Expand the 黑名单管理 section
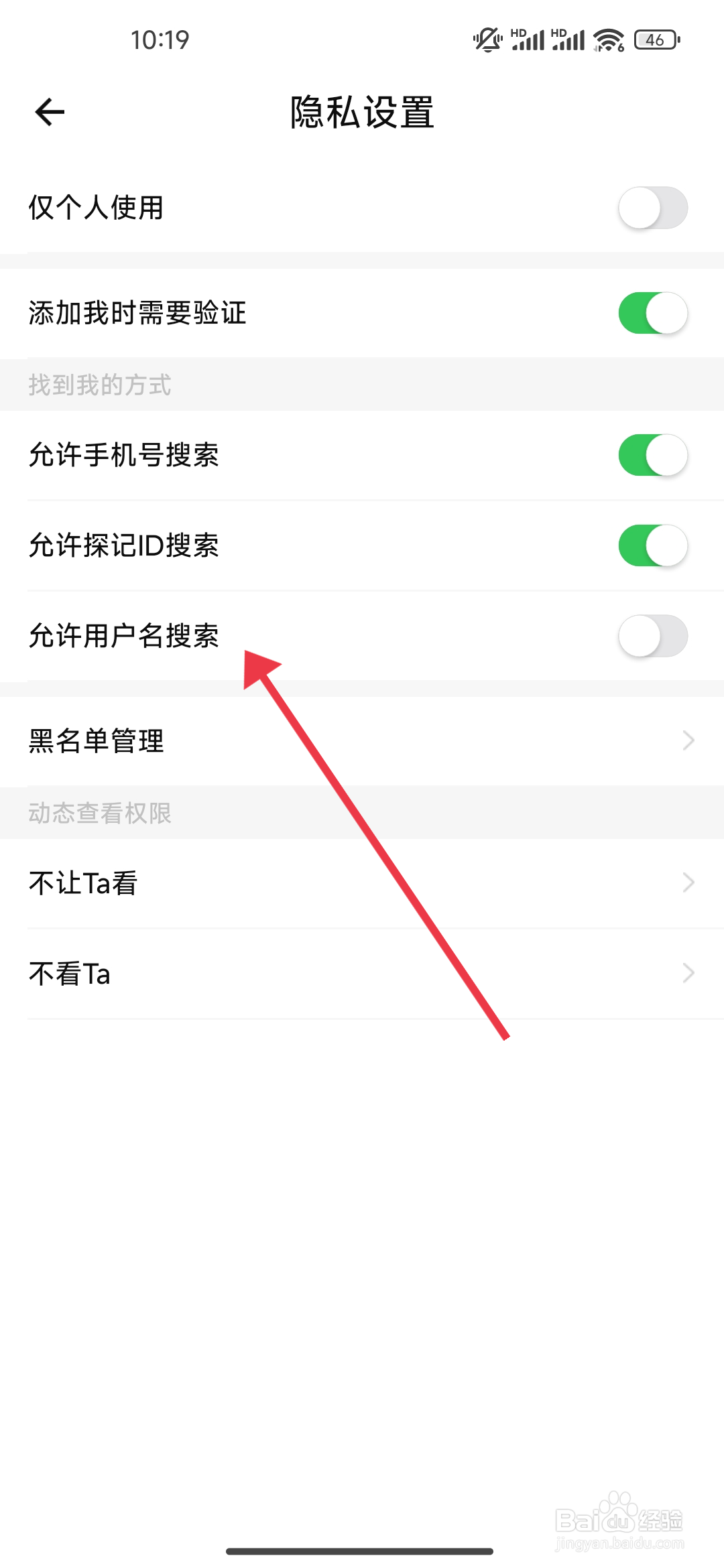 pos(362,741)
